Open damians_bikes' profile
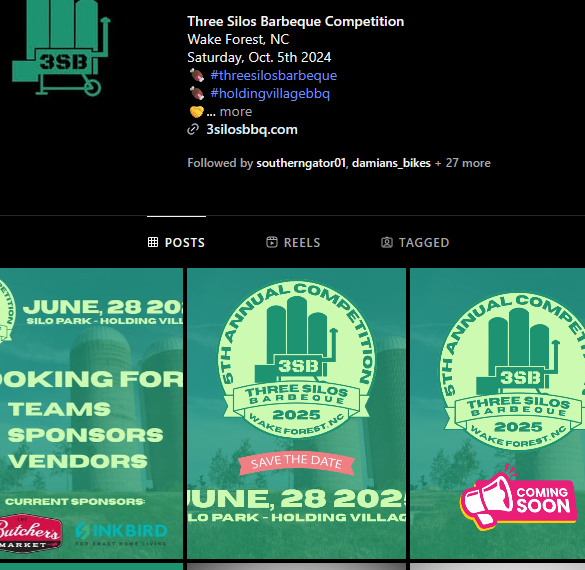 (x=391, y=163)
